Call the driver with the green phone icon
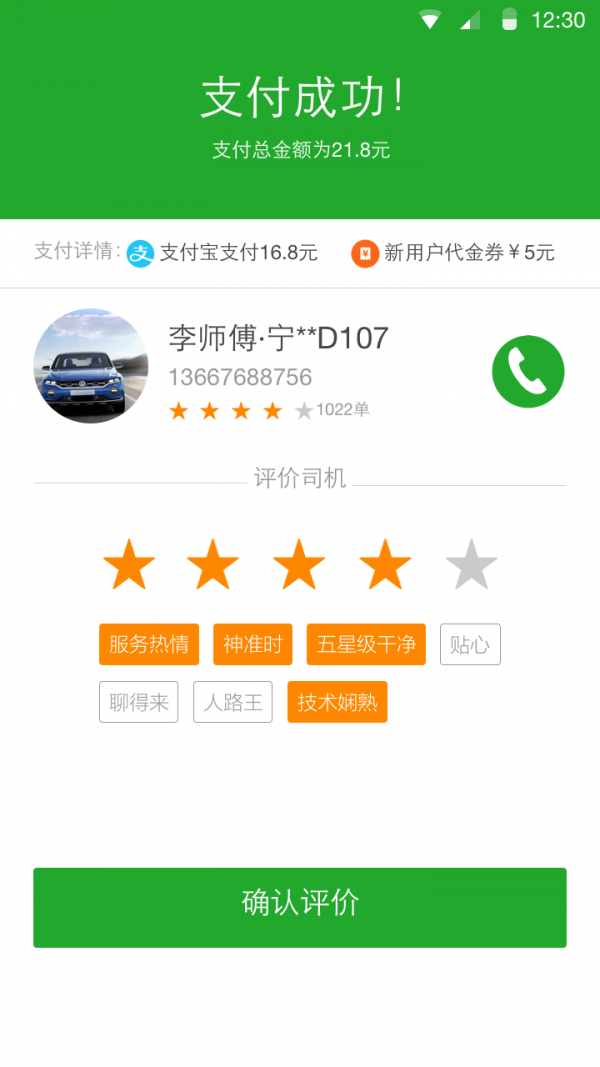The width and height of the screenshot is (600, 1067). coord(528,372)
